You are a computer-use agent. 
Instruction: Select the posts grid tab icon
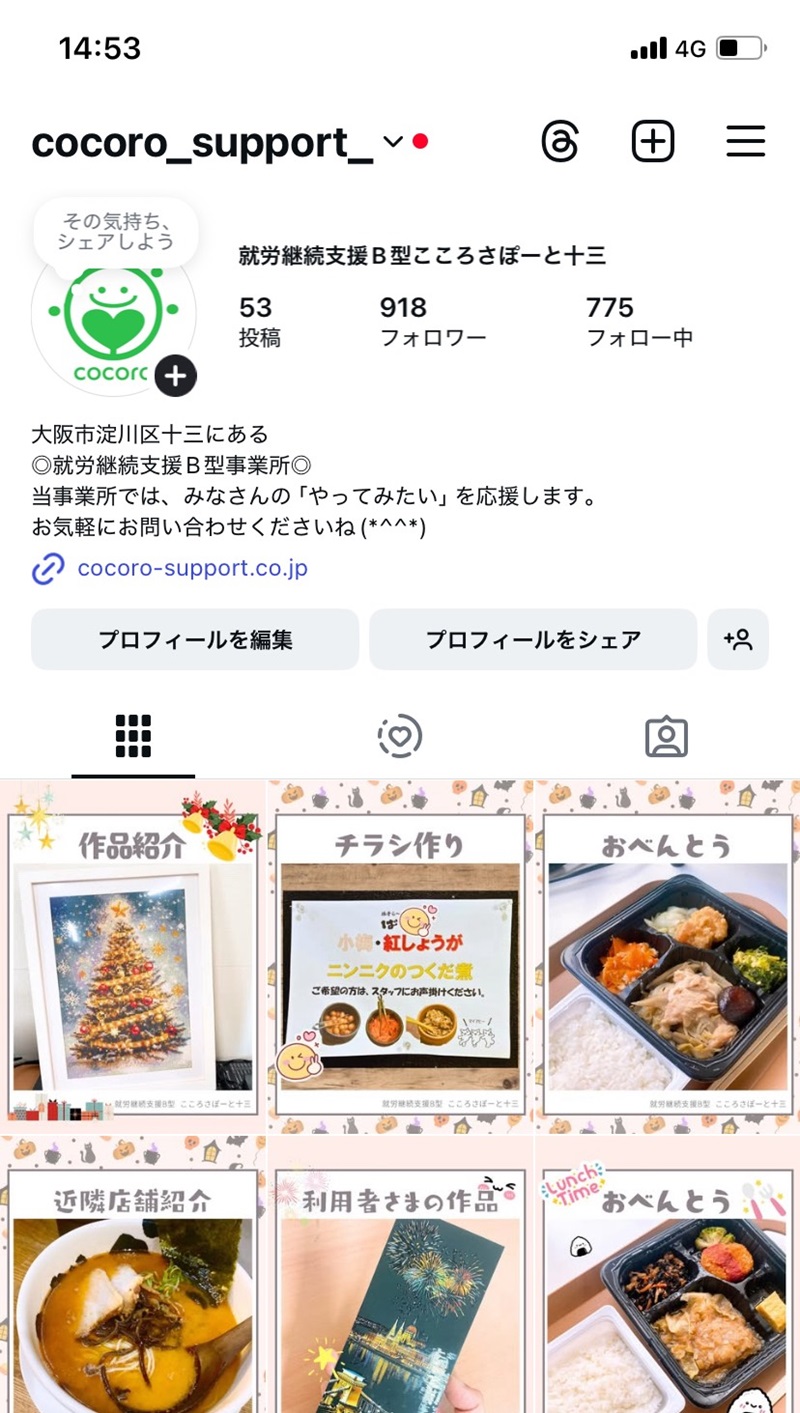pyautogui.click(x=133, y=735)
